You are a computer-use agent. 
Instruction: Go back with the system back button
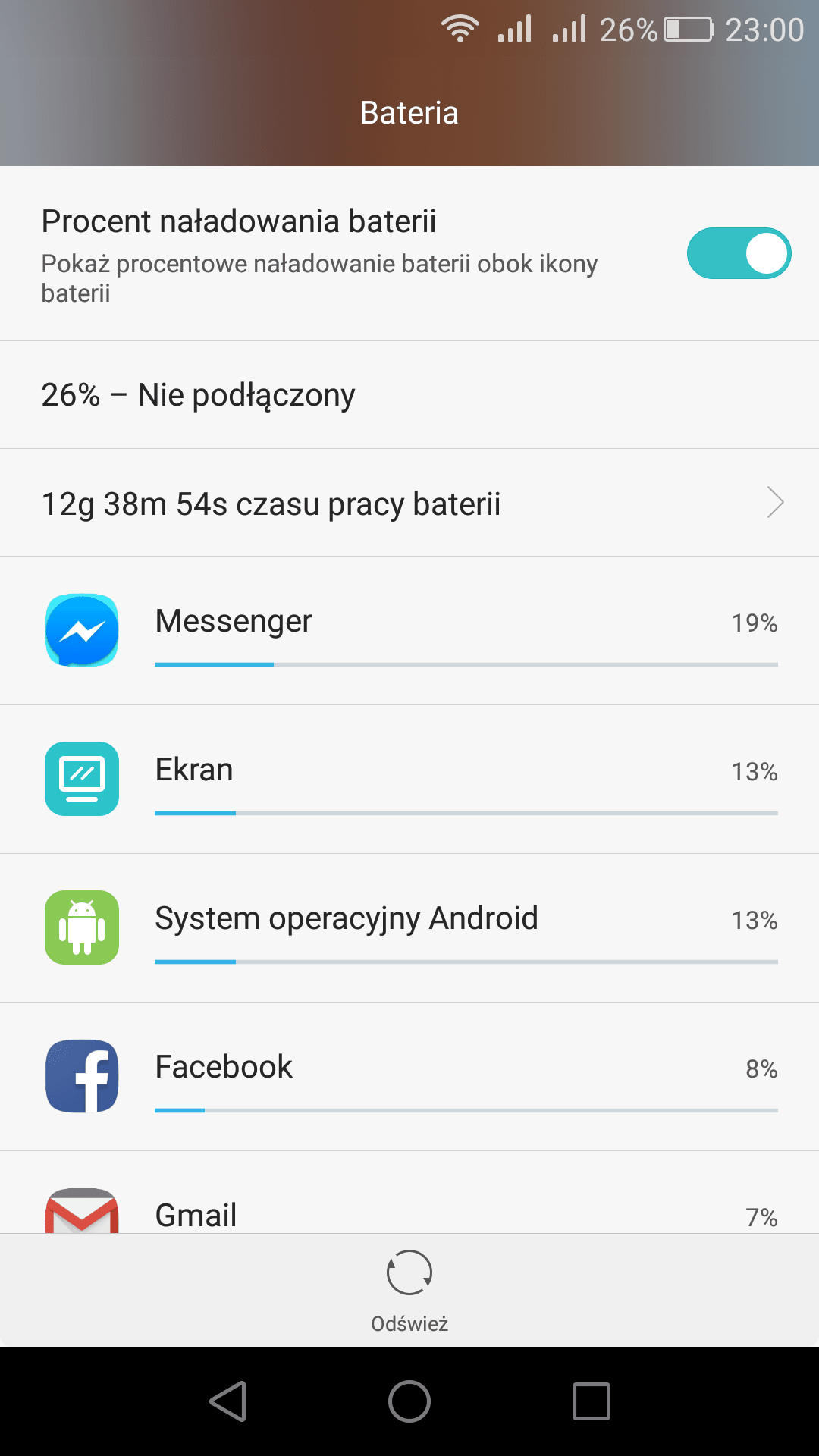[x=228, y=1401]
